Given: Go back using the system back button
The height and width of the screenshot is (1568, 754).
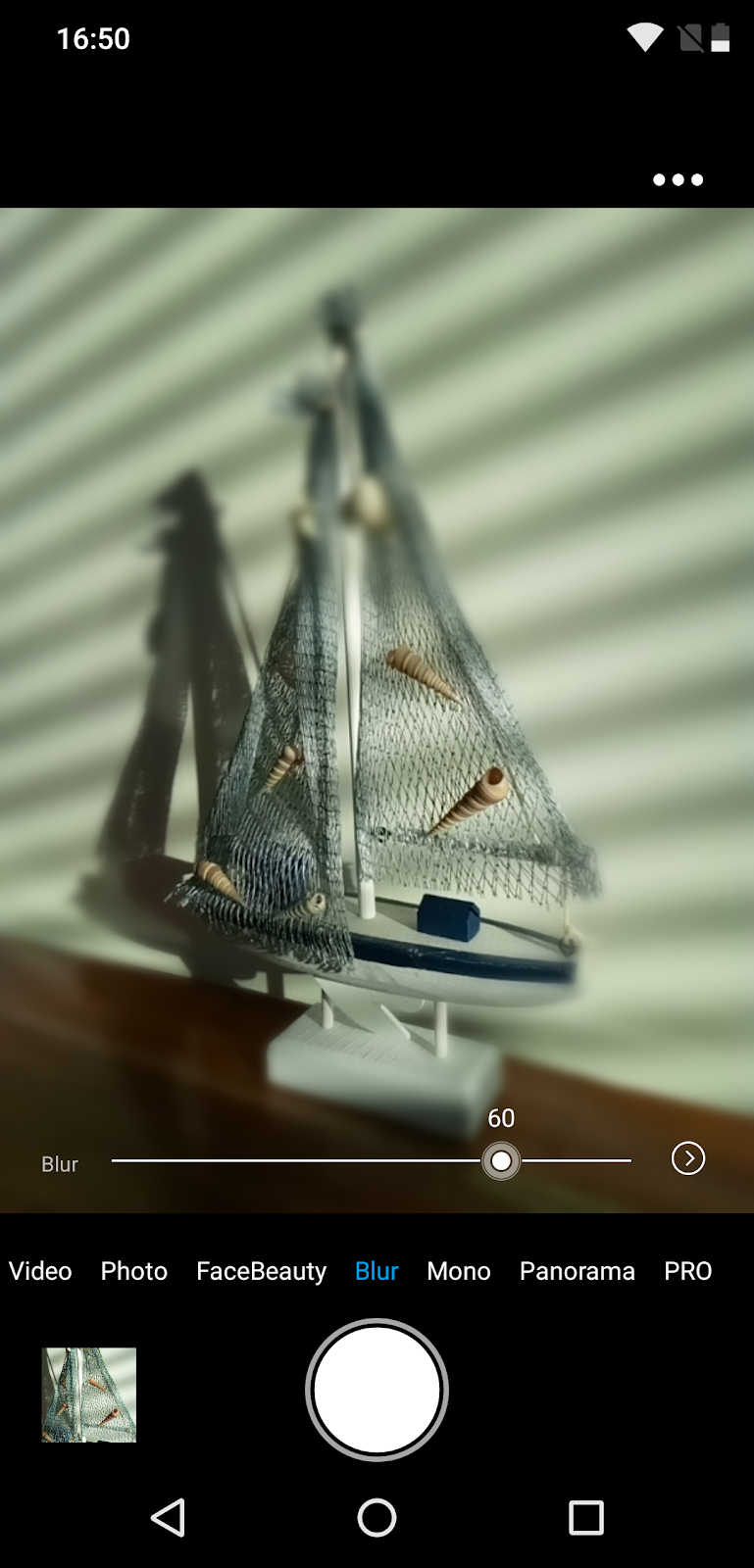Looking at the screenshot, I should pos(169,1517).
